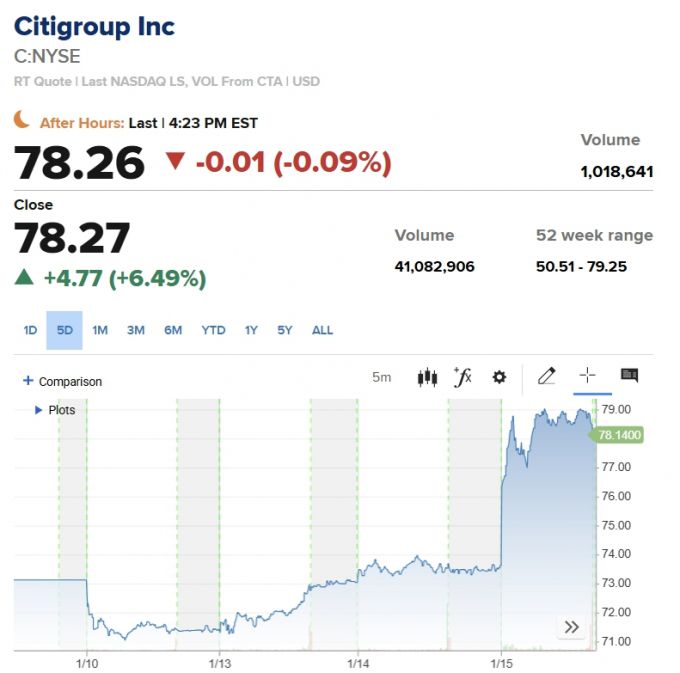Viewport: 680px width, 673px height.
Task: Show the 1Y time range
Action: click(x=251, y=330)
